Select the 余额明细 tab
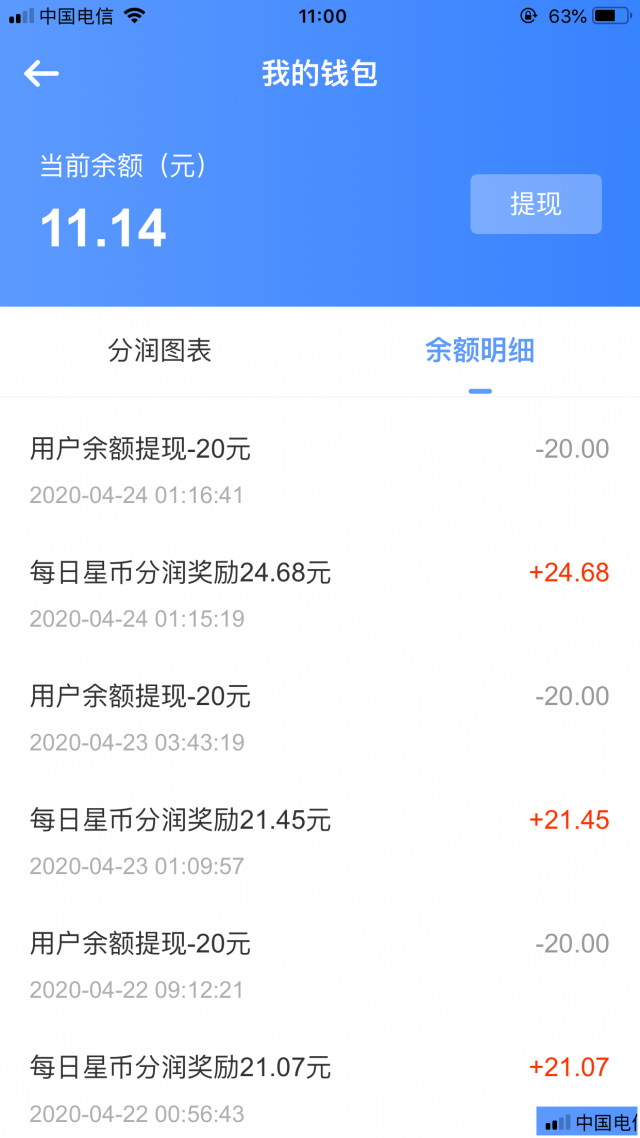Image resolution: width=640 pixels, height=1138 pixels. [x=479, y=350]
